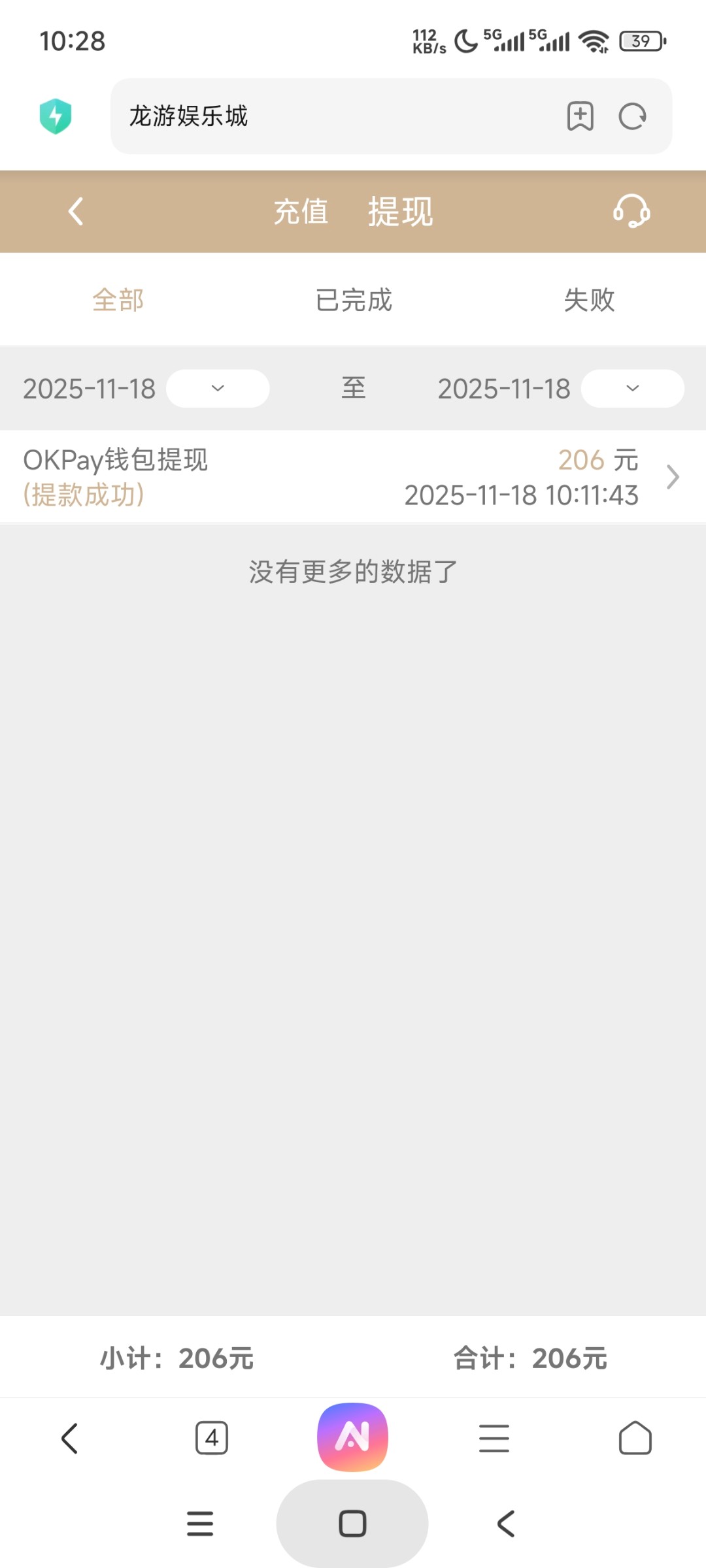Open the OKPay钱包提现 206元 record
This screenshot has height=1568, width=706.
click(353, 477)
